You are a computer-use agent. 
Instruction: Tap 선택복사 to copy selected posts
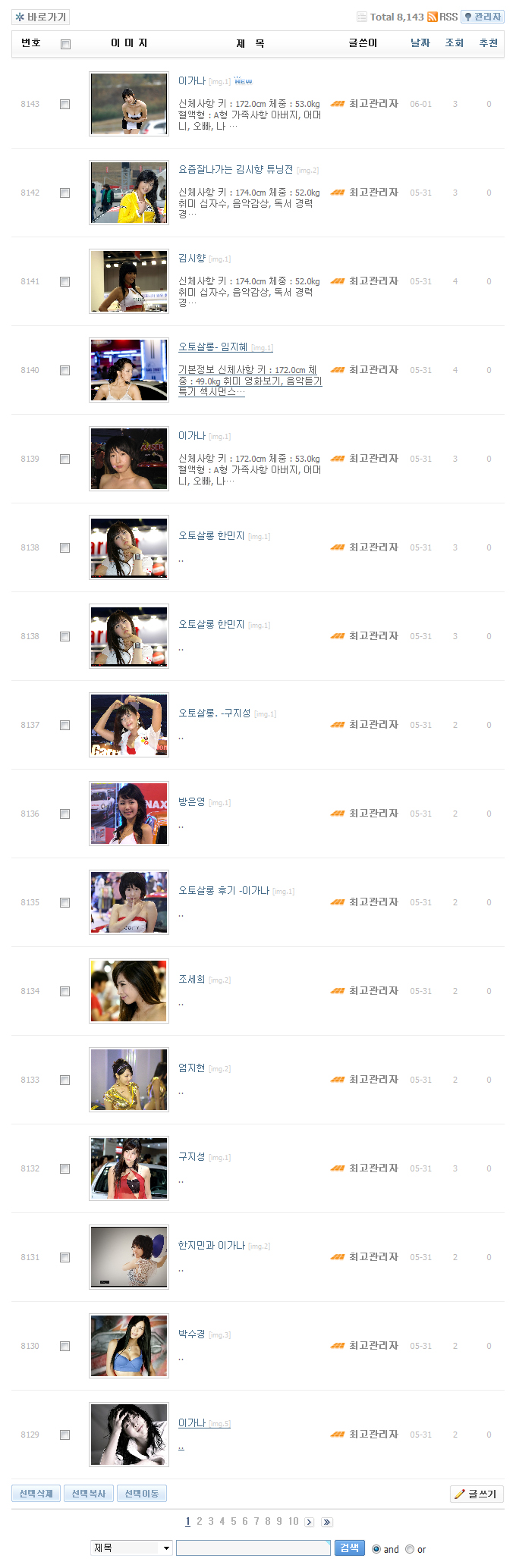[x=89, y=1493]
